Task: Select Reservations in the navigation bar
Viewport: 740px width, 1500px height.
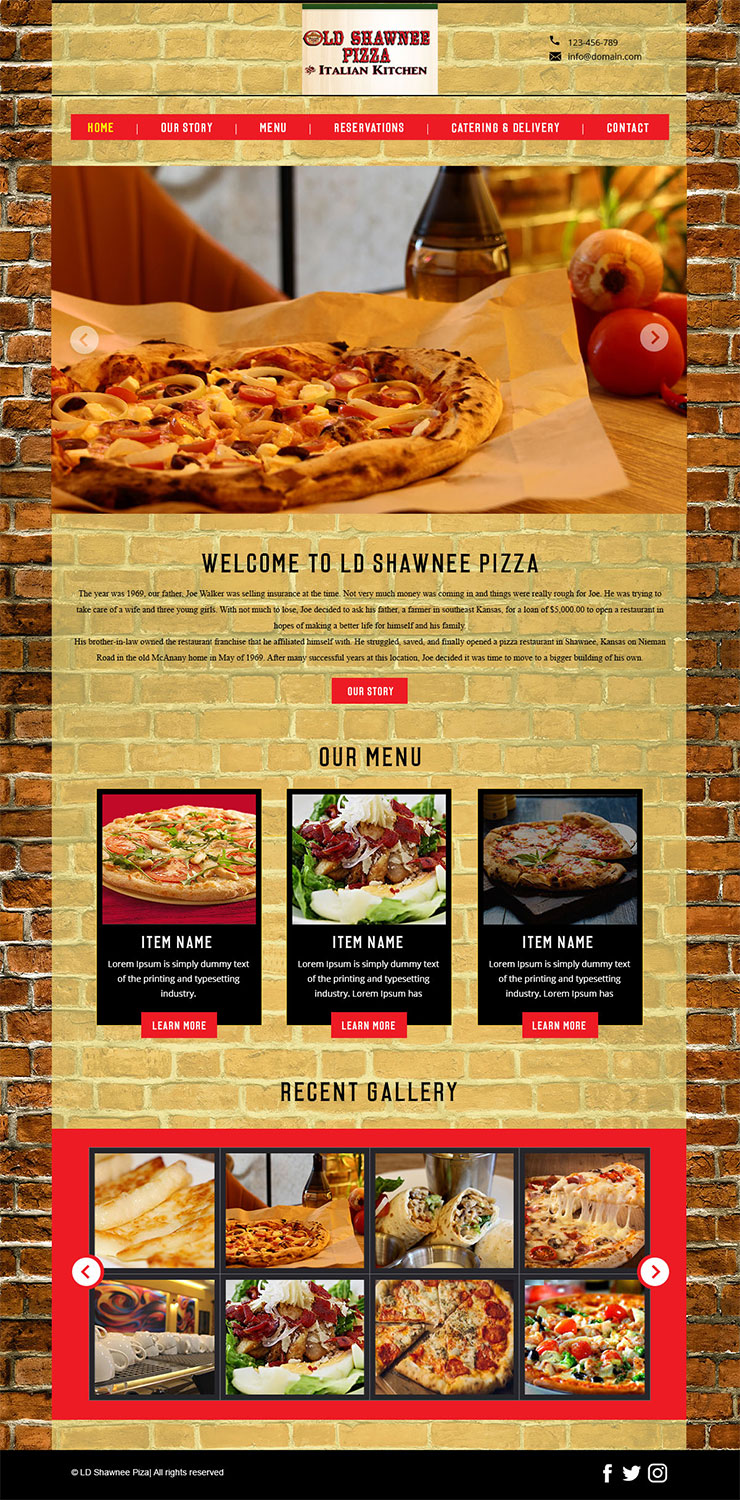Action: coord(369,128)
